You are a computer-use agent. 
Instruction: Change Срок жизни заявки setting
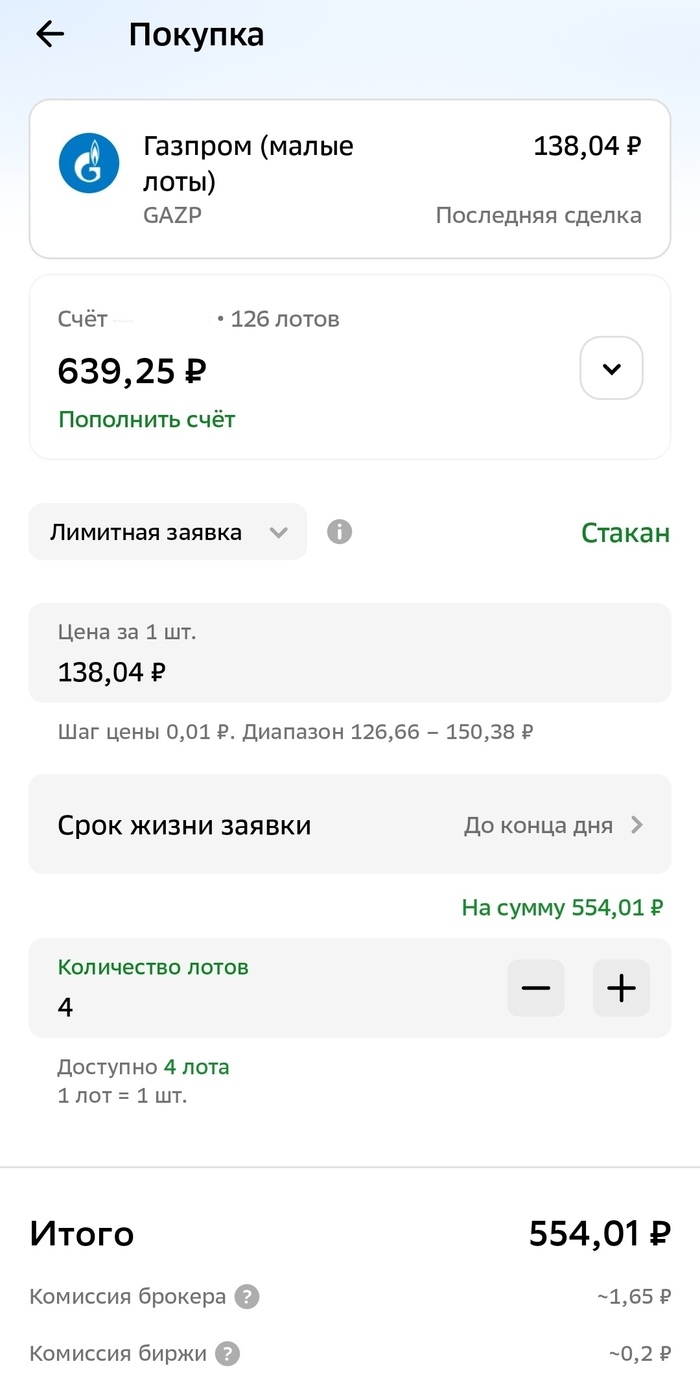(349, 825)
